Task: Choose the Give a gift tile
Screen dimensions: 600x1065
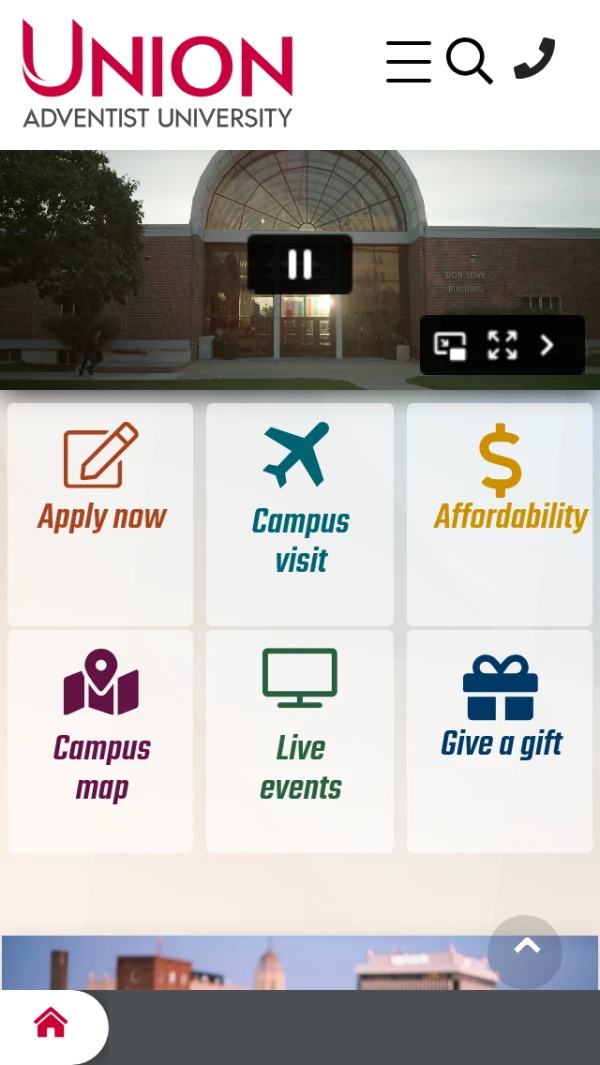Action: click(x=500, y=740)
